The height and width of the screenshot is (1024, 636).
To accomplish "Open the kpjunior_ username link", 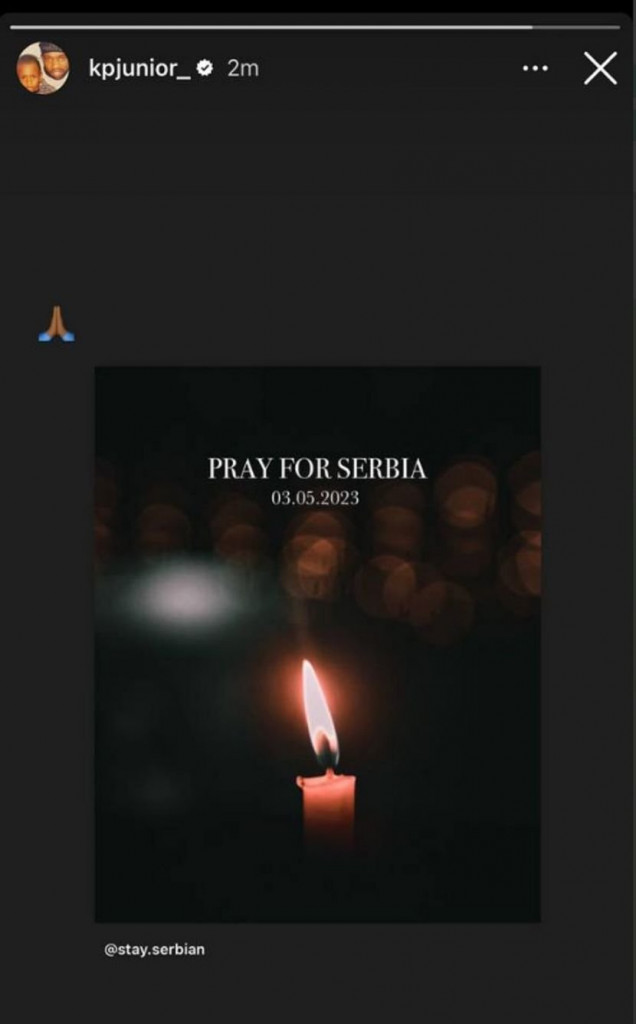I will coord(139,68).
